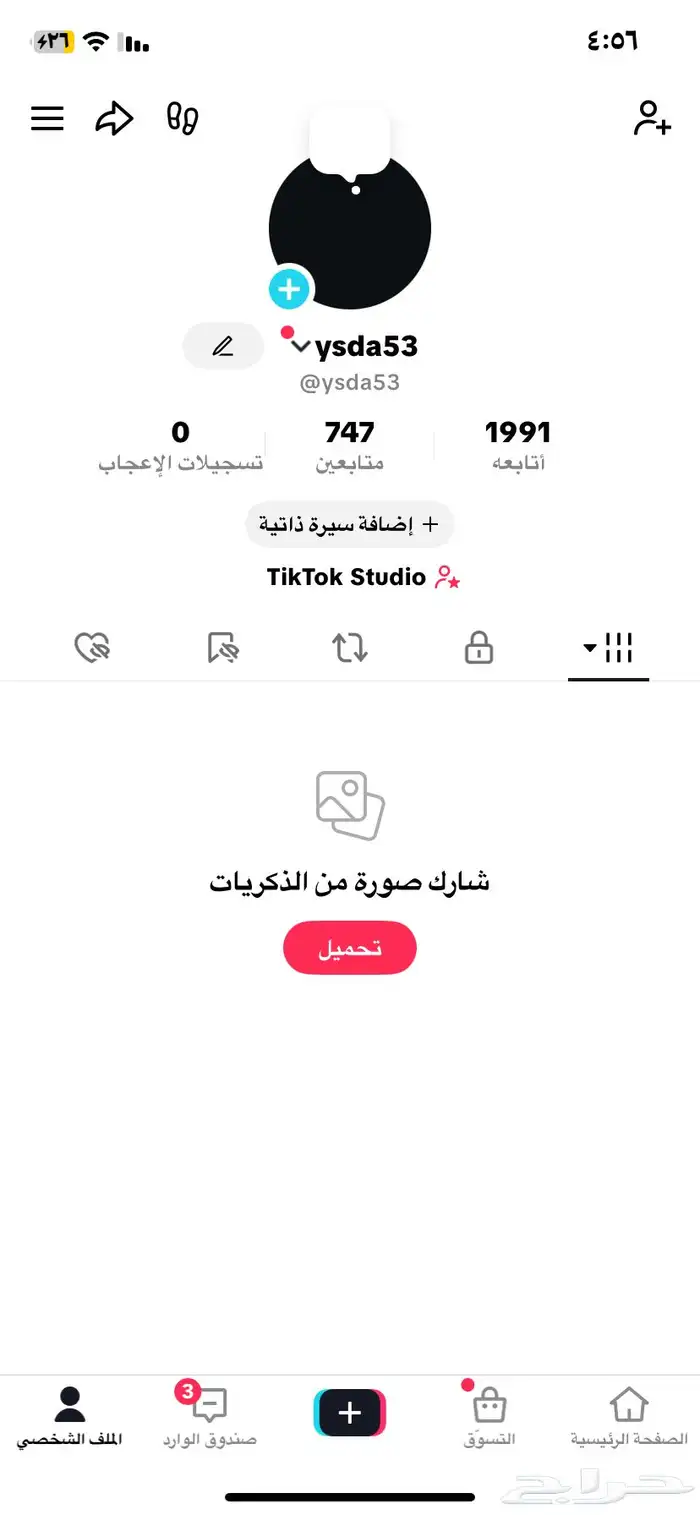Go to الصفحة الرئيسية home tab
Image resolution: width=700 pixels, height=1515 pixels.
pos(629,1417)
